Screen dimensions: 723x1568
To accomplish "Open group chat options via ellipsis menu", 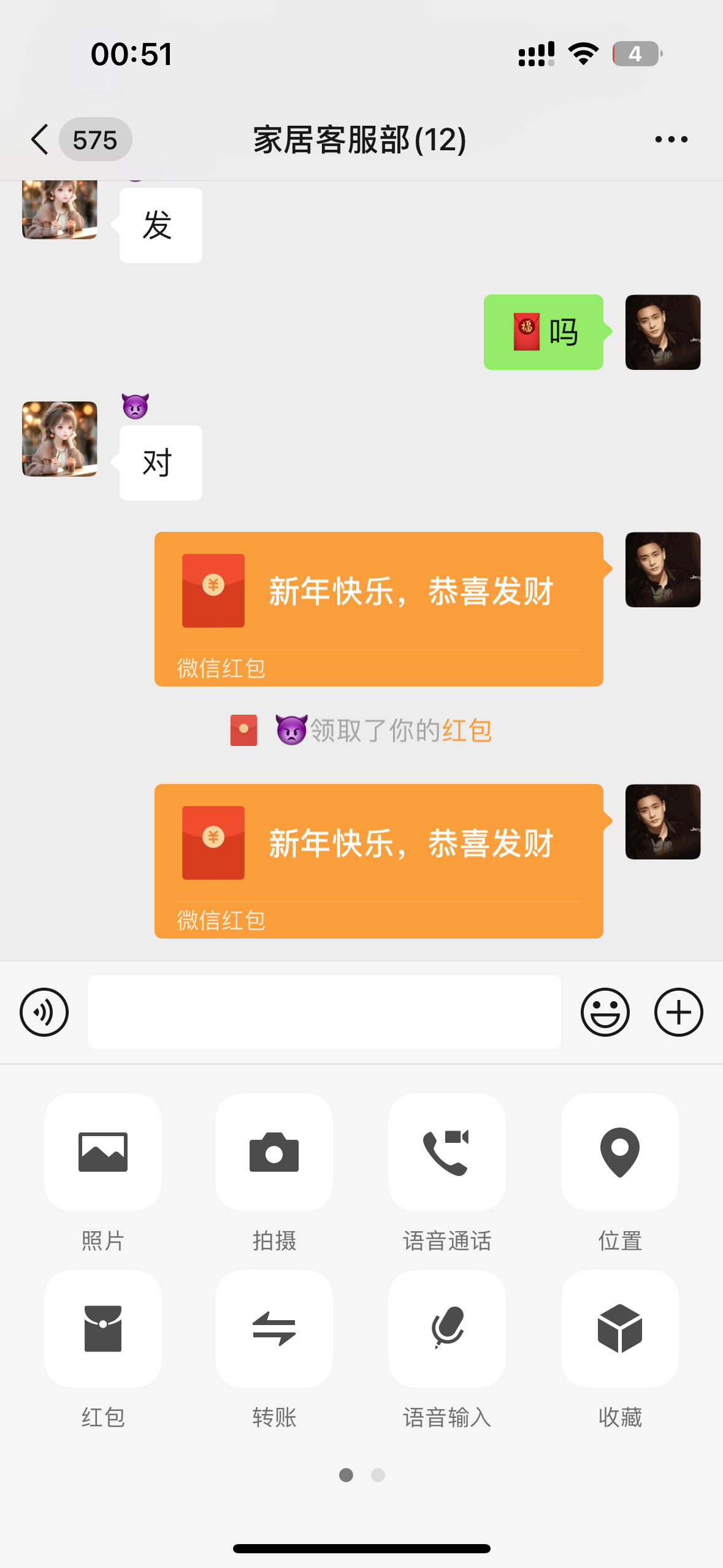I will tap(670, 139).
